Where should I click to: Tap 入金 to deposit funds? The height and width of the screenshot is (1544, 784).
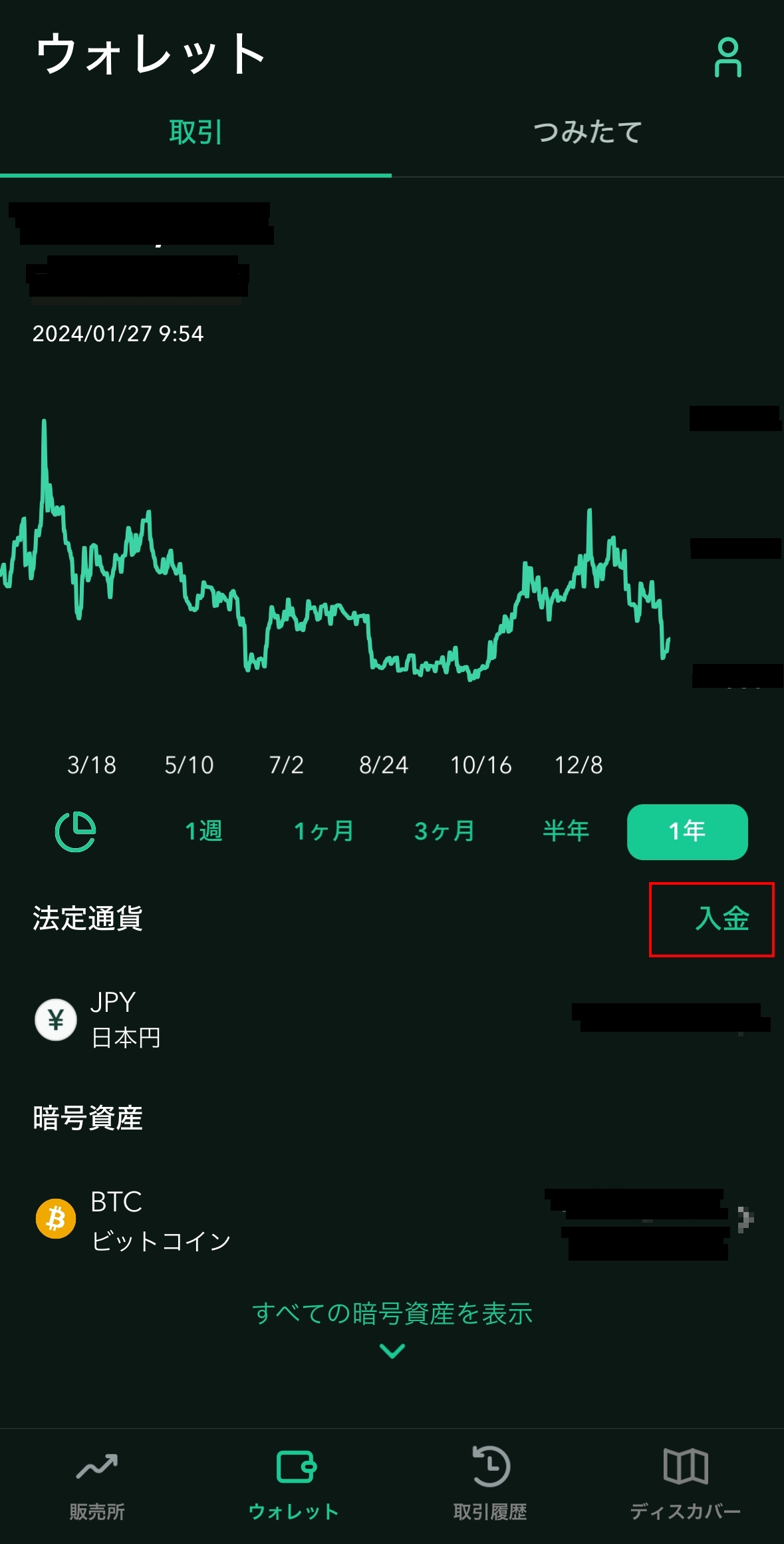(x=721, y=919)
